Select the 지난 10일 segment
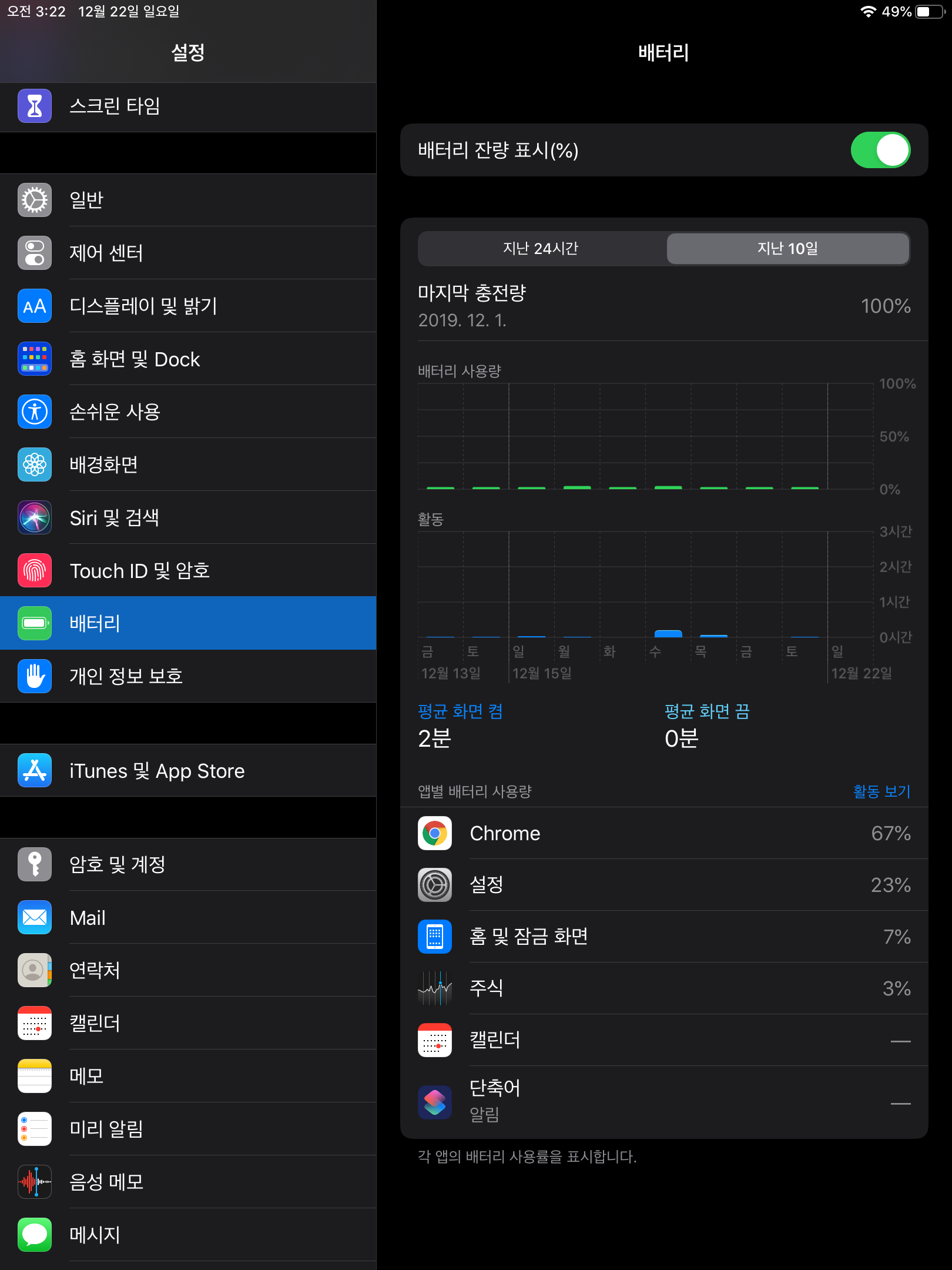The height and width of the screenshot is (1270, 952). [x=787, y=249]
